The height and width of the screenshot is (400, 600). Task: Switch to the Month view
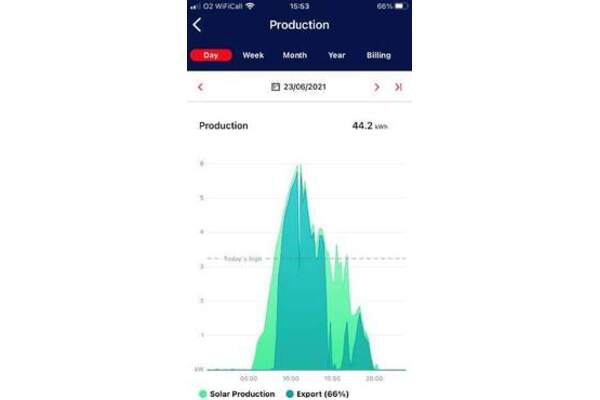[295, 55]
